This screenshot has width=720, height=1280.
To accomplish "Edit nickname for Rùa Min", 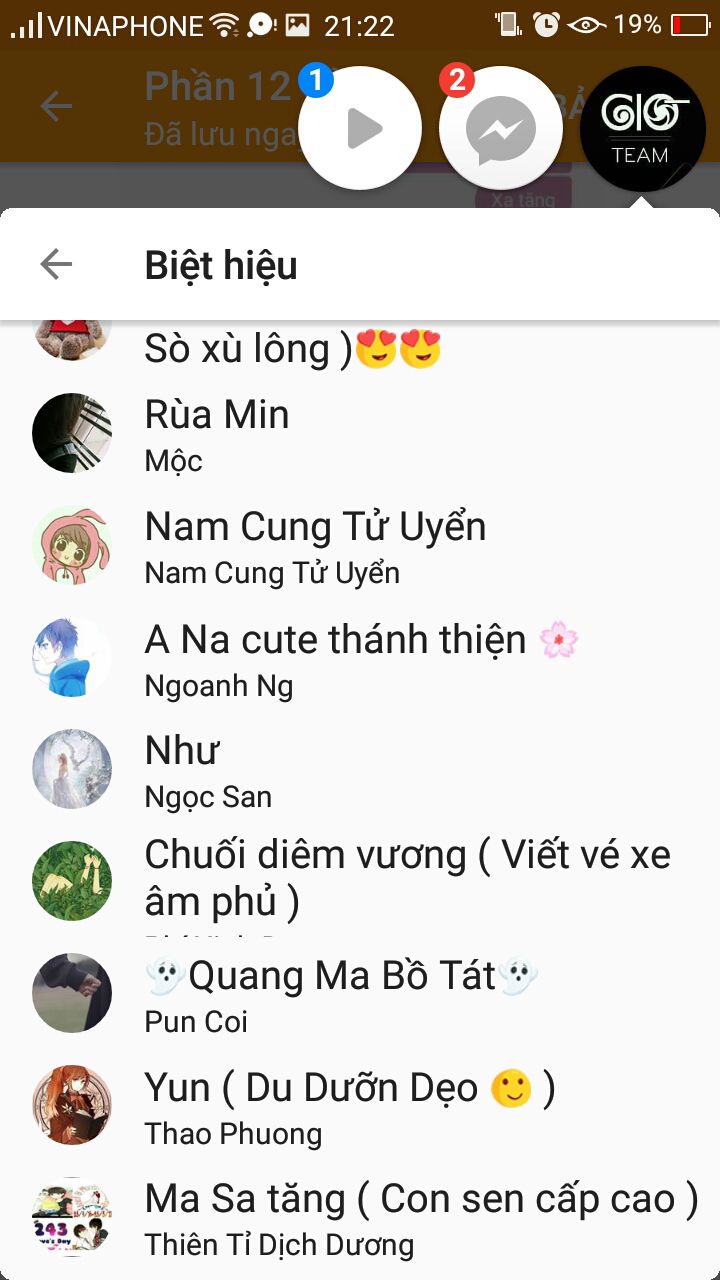I will point(360,434).
